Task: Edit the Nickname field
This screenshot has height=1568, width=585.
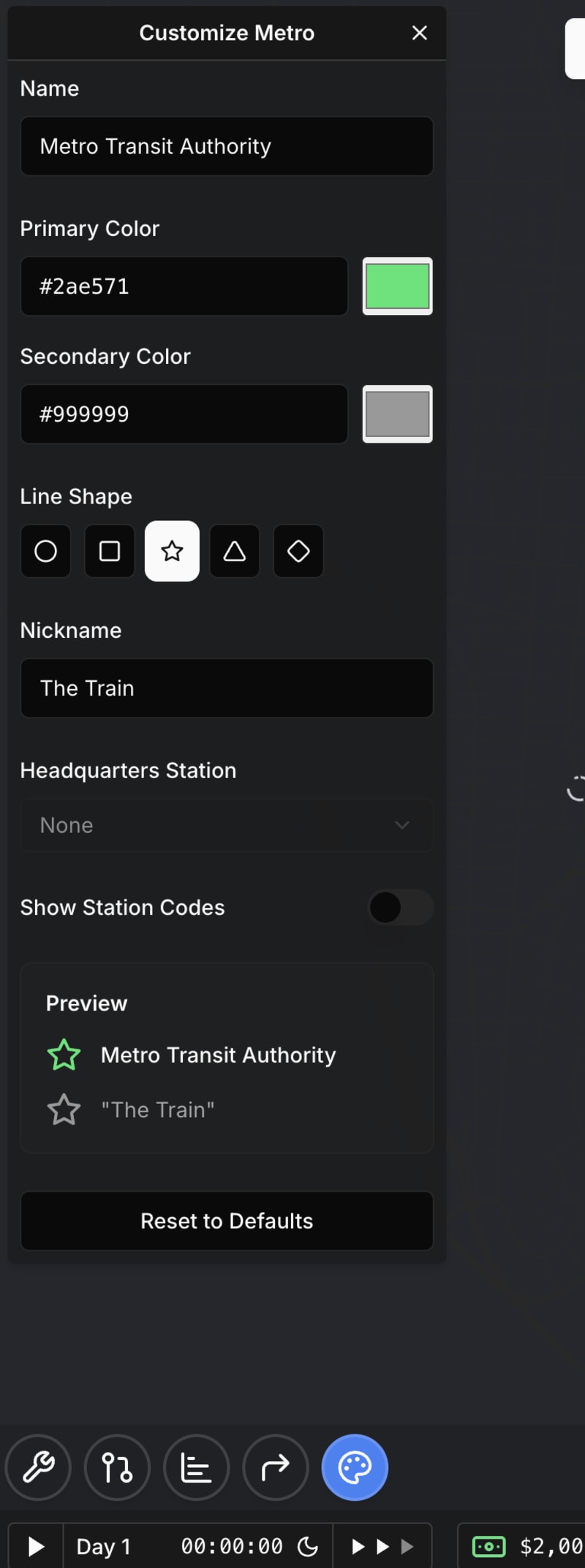Action: [227, 688]
